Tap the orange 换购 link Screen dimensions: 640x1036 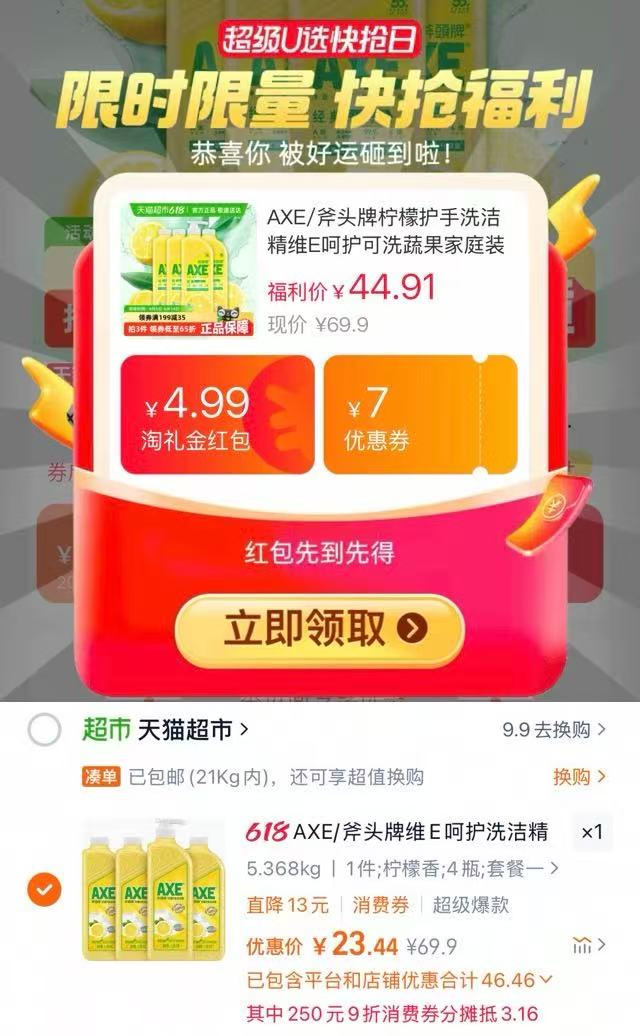[579, 776]
